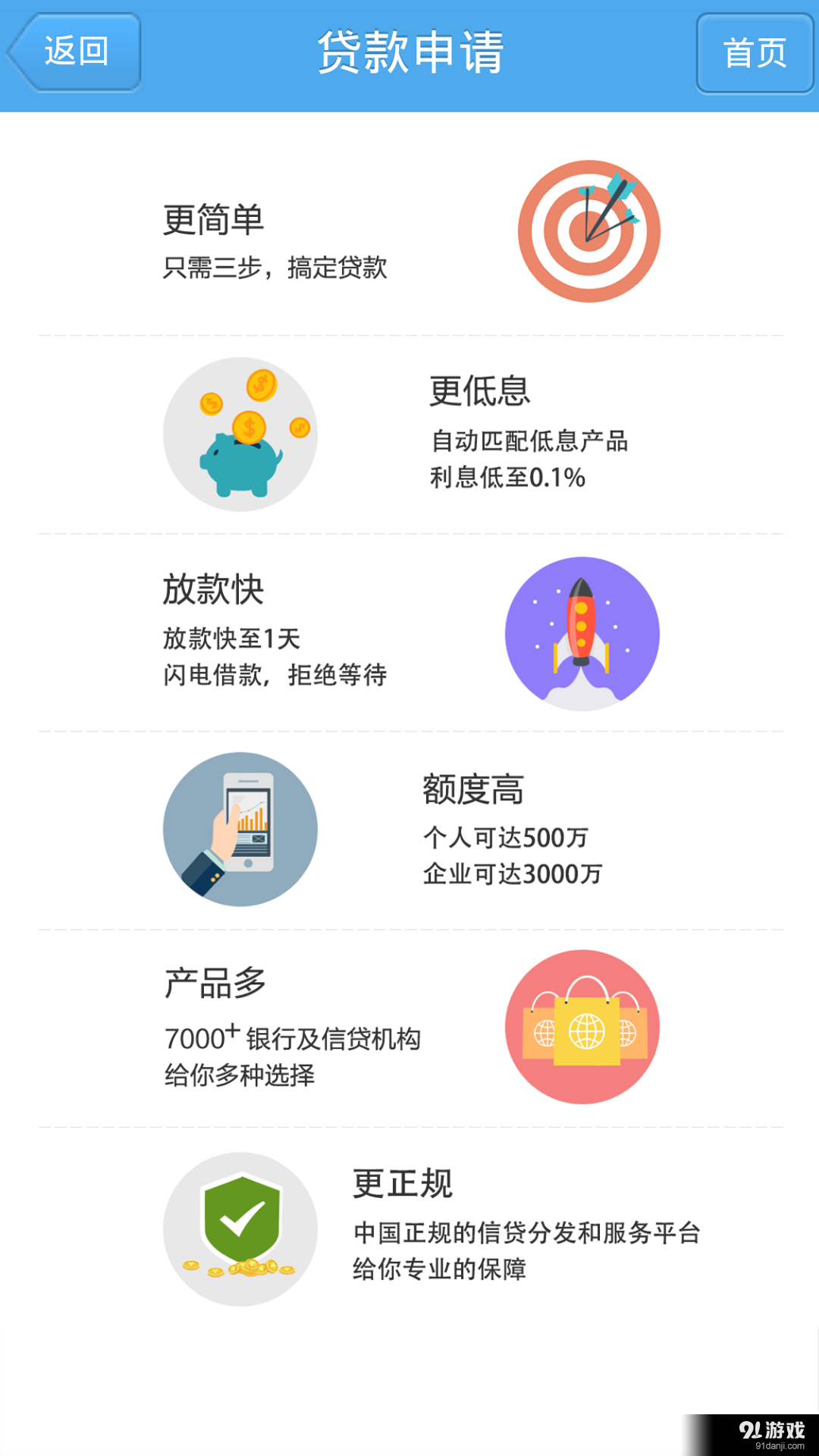Select the text 利息低至0.1%
This screenshot has width=819, height=1456.
point(508,478)
